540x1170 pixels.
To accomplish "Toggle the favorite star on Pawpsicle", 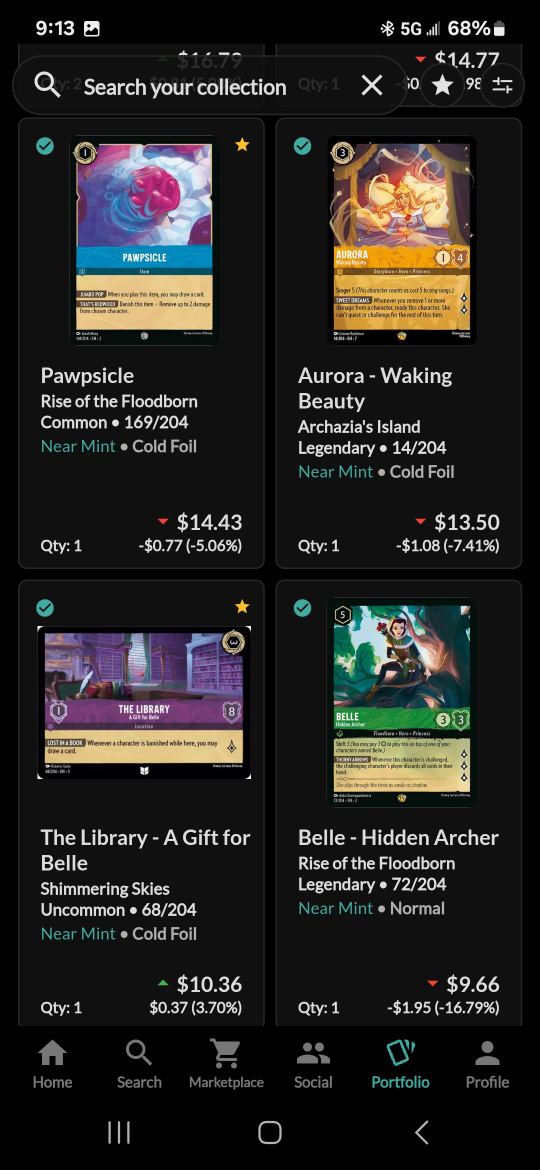I will point(242,146).
